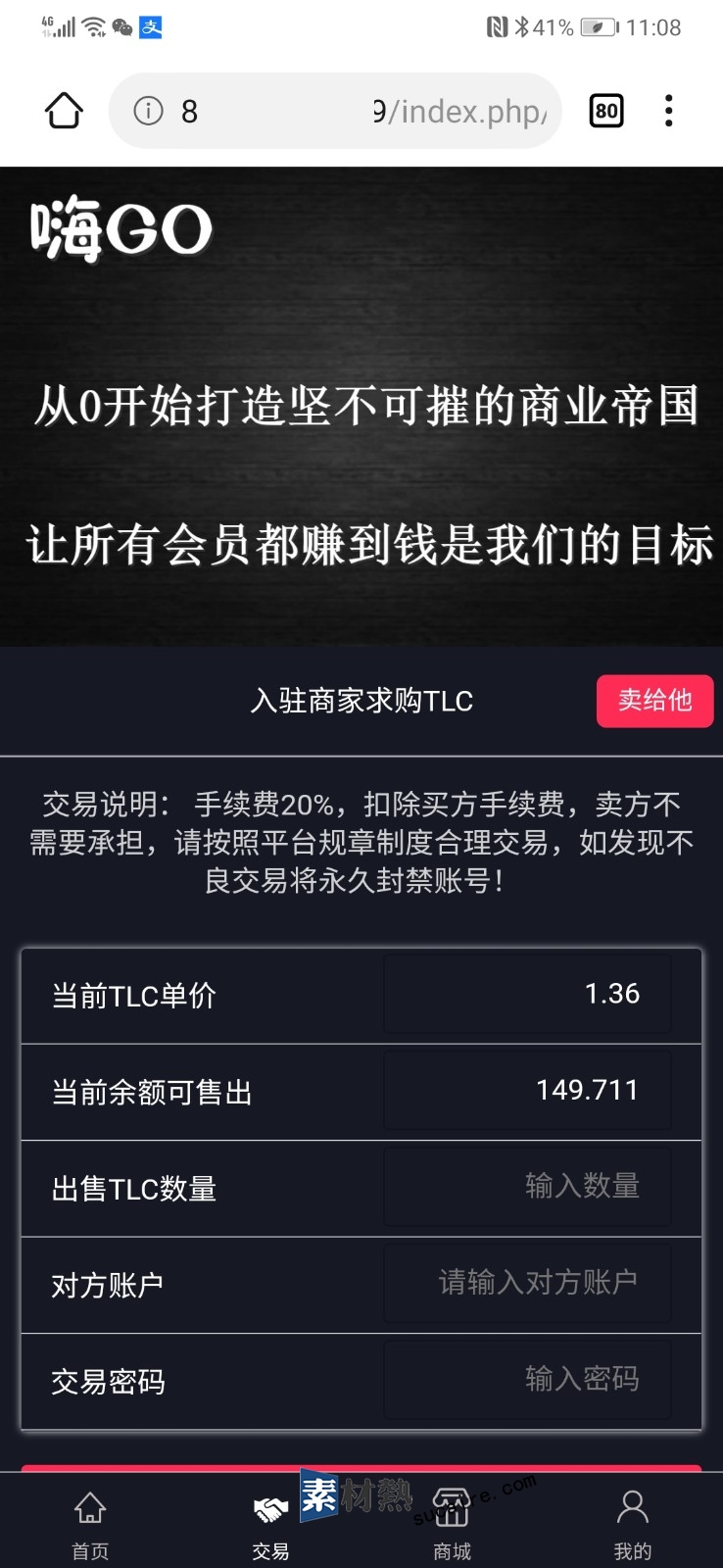Screen dimensions: 723x1568
Task: Go to the browser home page
Action: click(65, 111)
